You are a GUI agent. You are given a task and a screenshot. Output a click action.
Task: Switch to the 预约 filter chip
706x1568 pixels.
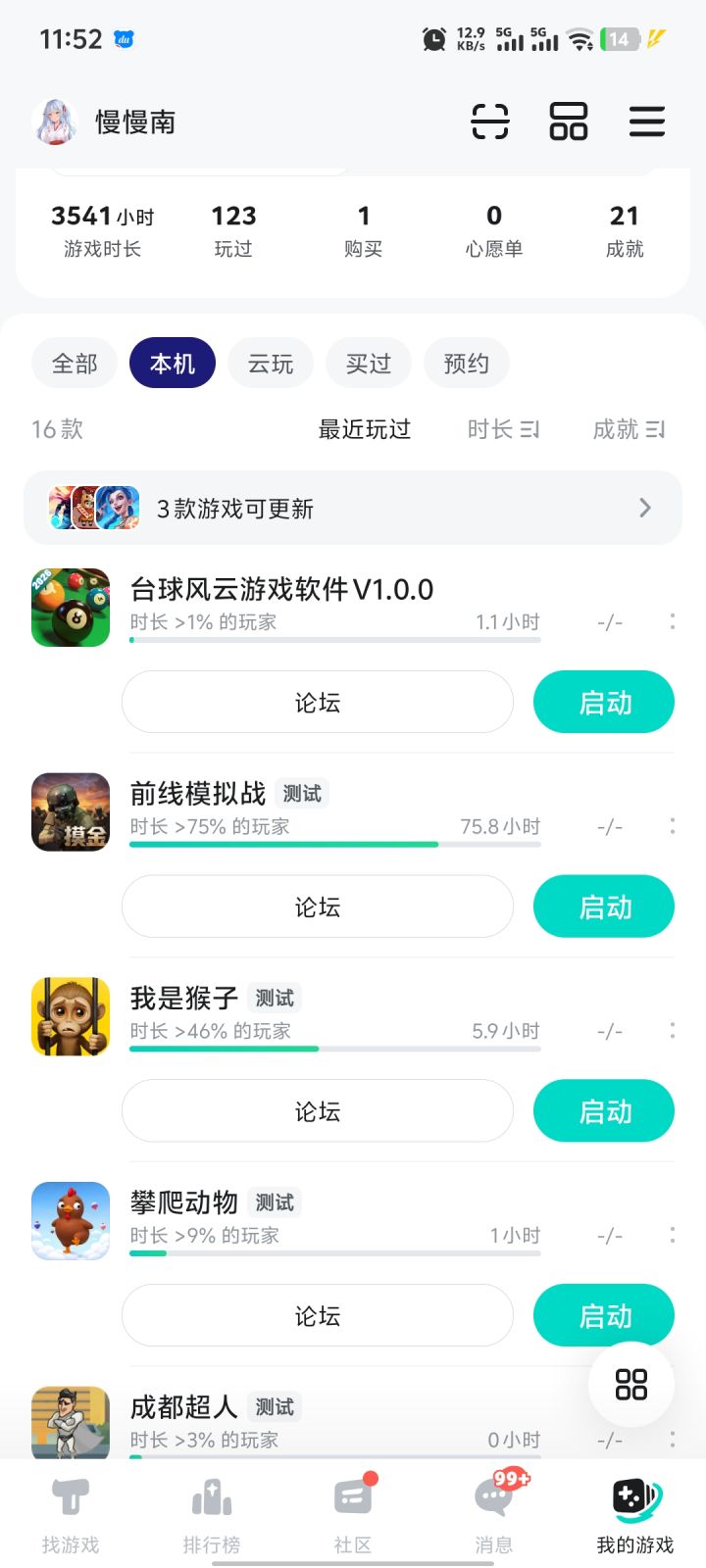click(467, 364)
